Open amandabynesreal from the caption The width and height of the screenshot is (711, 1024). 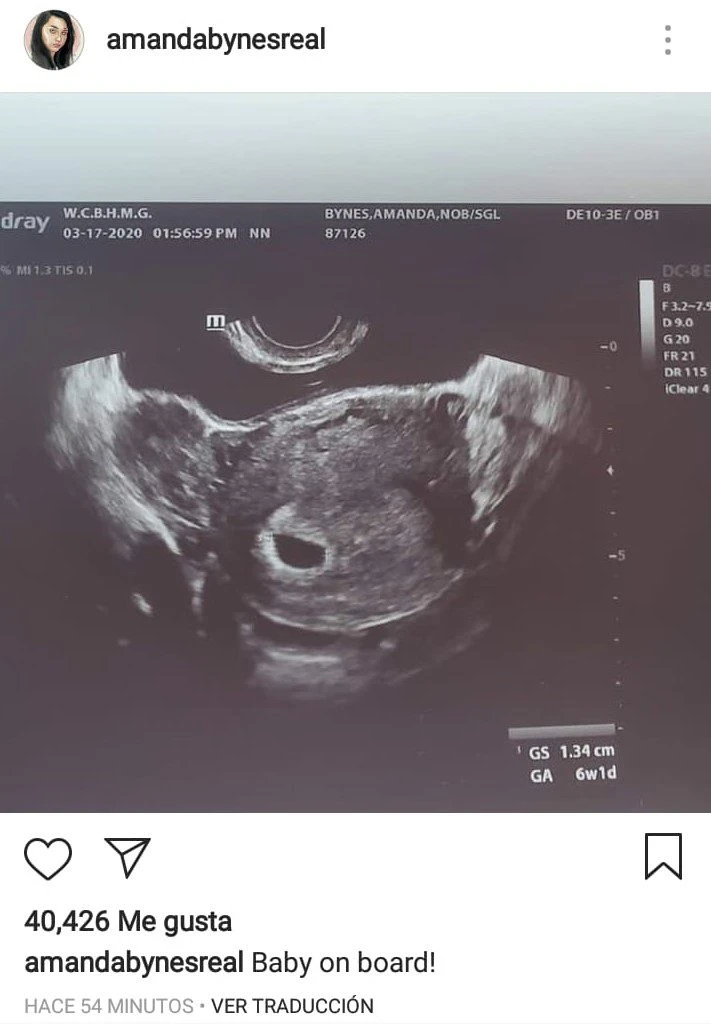[133, 963]
